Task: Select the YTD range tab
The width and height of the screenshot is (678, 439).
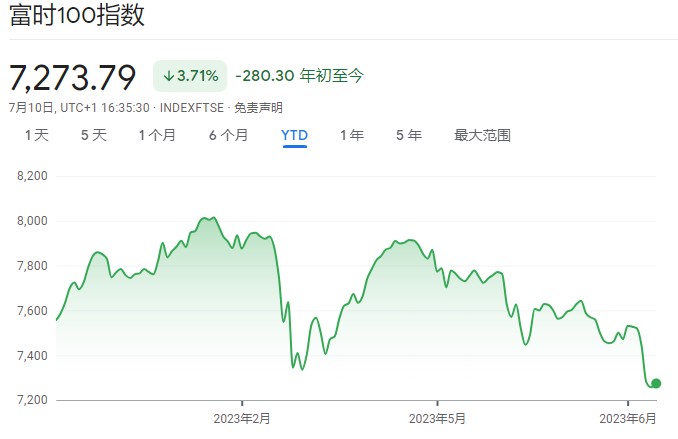Action: point(294,135)
